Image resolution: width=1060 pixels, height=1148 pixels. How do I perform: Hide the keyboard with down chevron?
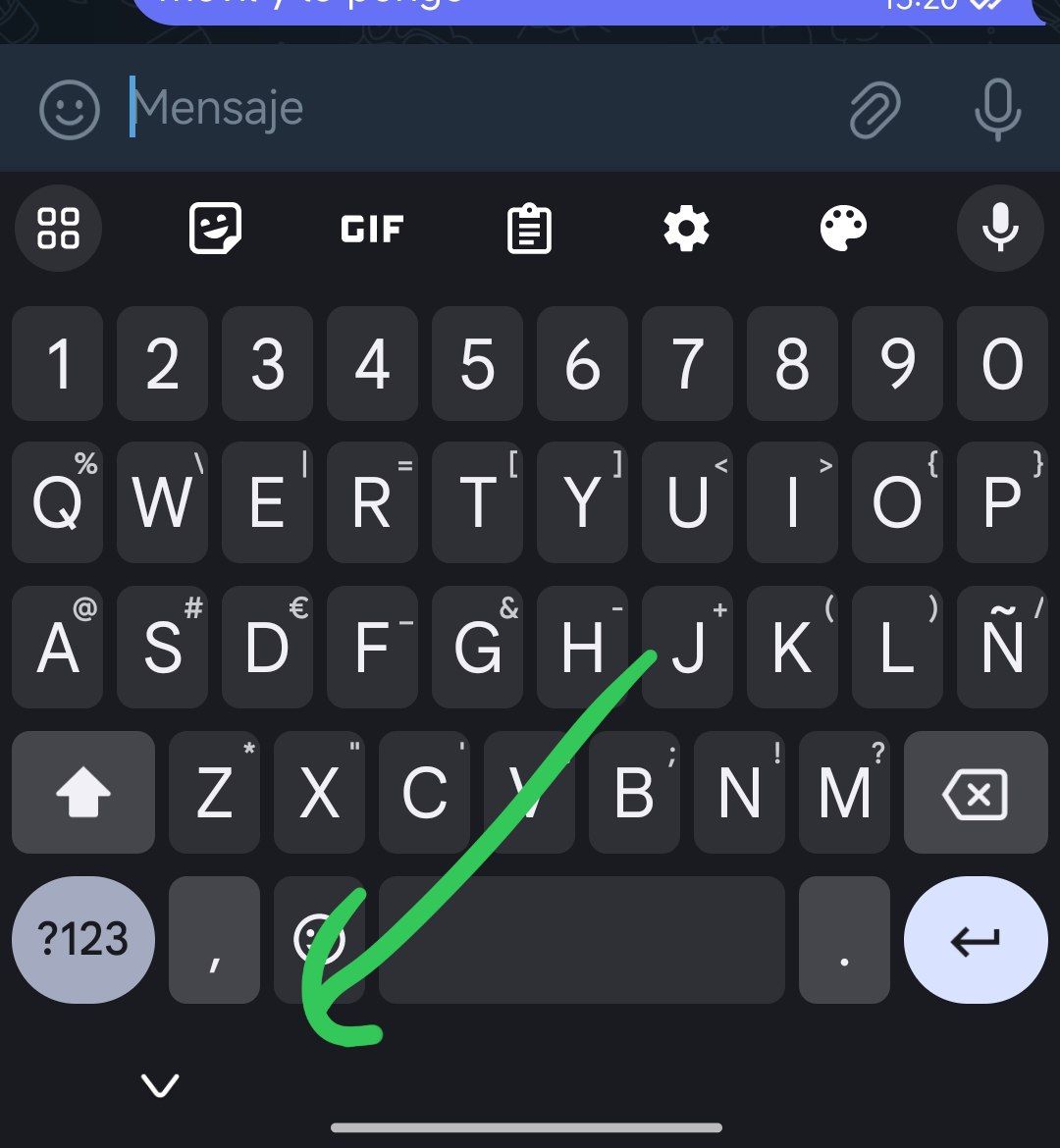(x=160, y=1085)
